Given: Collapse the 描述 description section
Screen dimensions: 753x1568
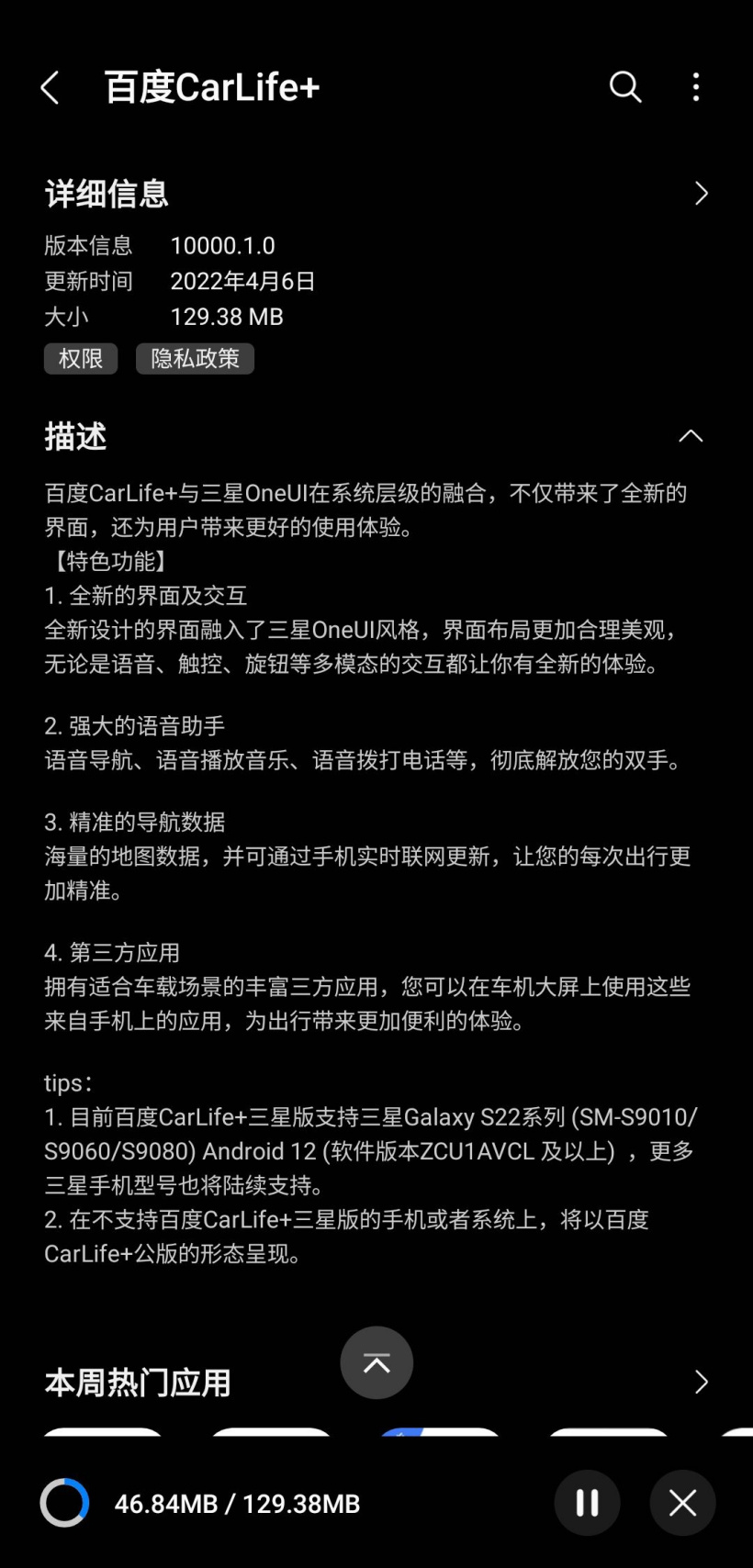Looking at the screenshot, I should 691,436.
